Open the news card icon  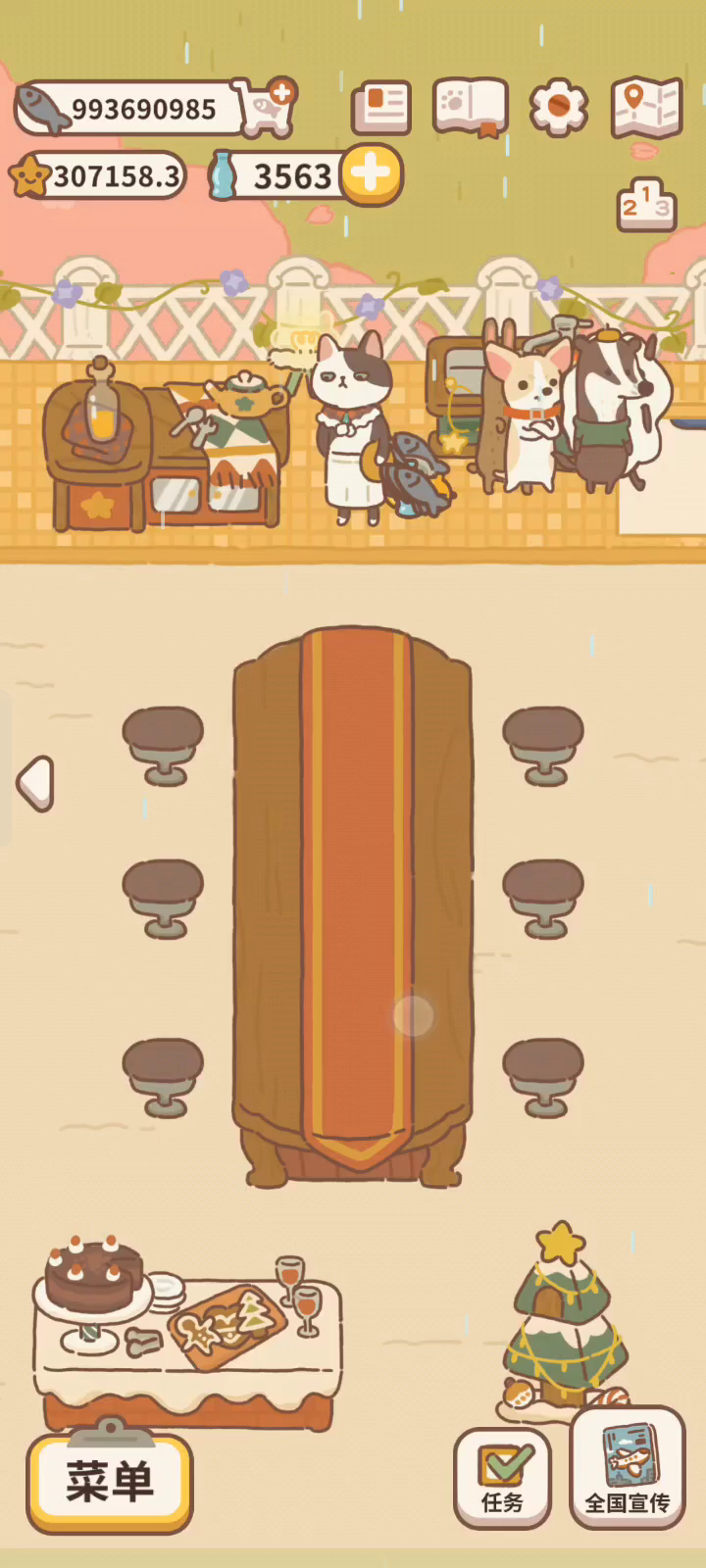[x=381, y=107]
